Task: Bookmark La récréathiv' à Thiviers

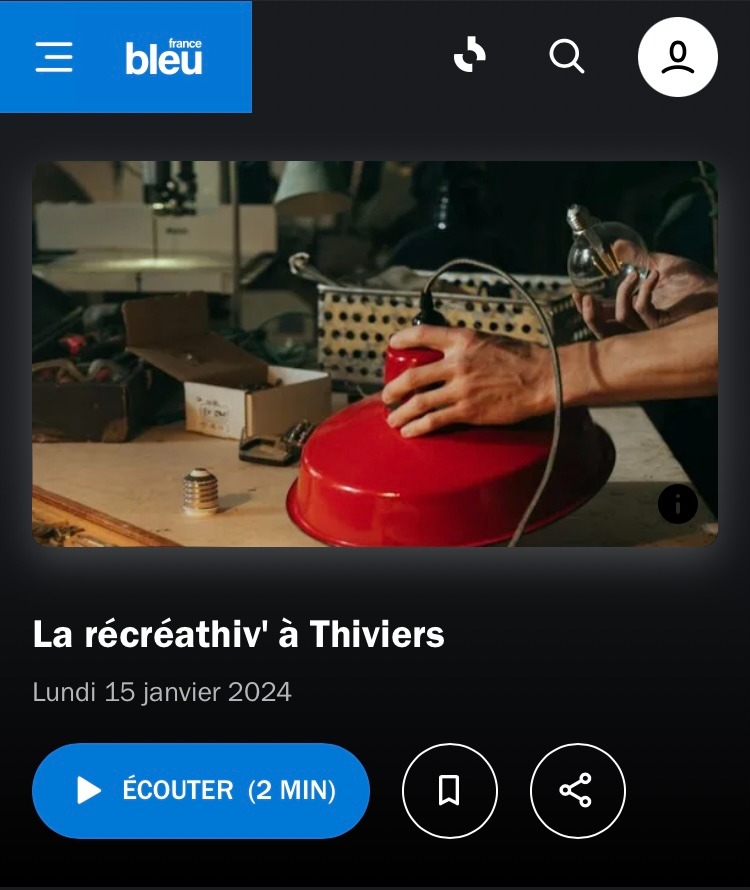Action: (x=449, y=791)
